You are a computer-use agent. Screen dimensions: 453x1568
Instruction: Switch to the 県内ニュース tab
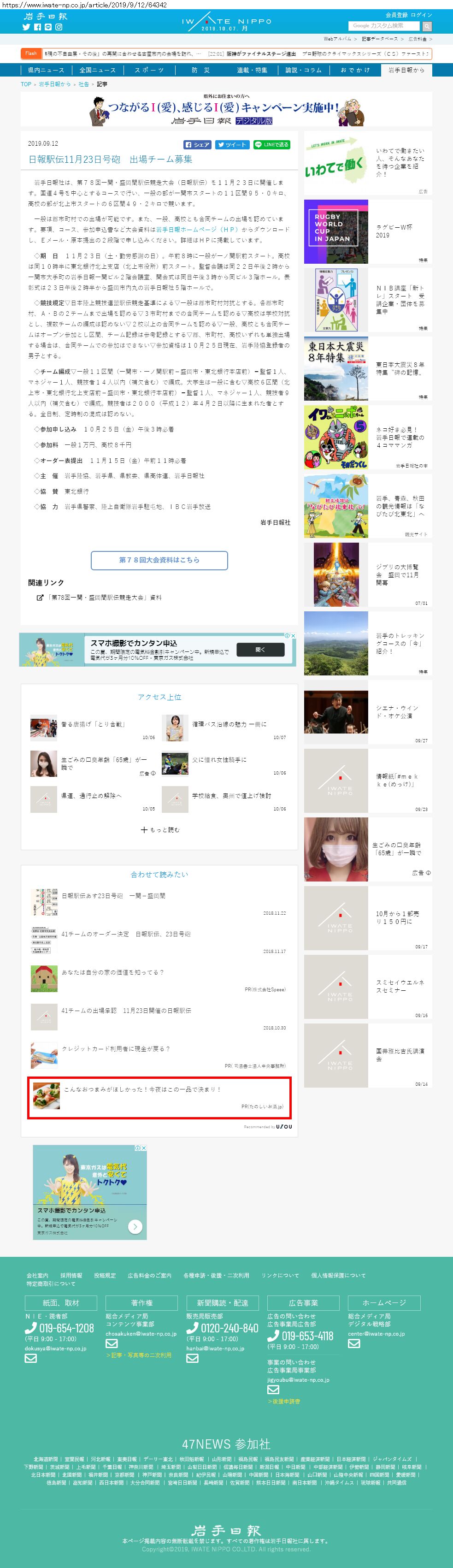pos(46,70)
